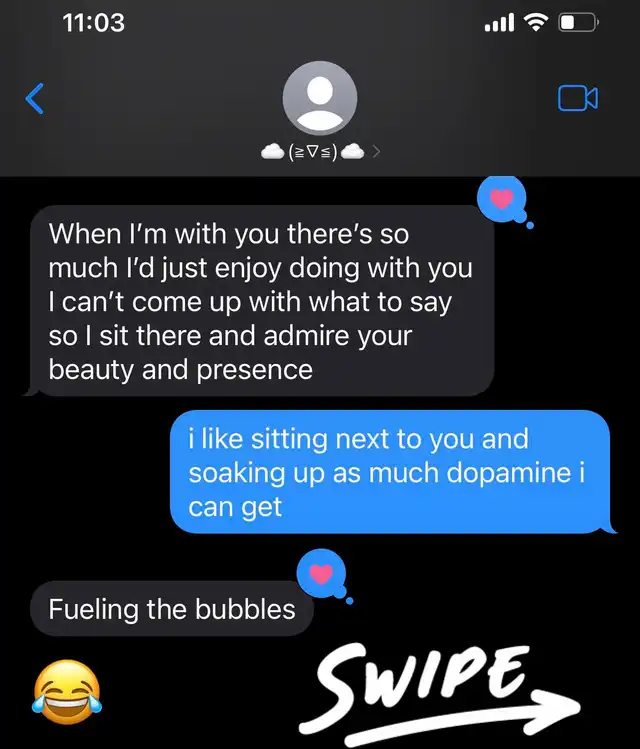Go back to the conversations list

[x=34, y=98]
